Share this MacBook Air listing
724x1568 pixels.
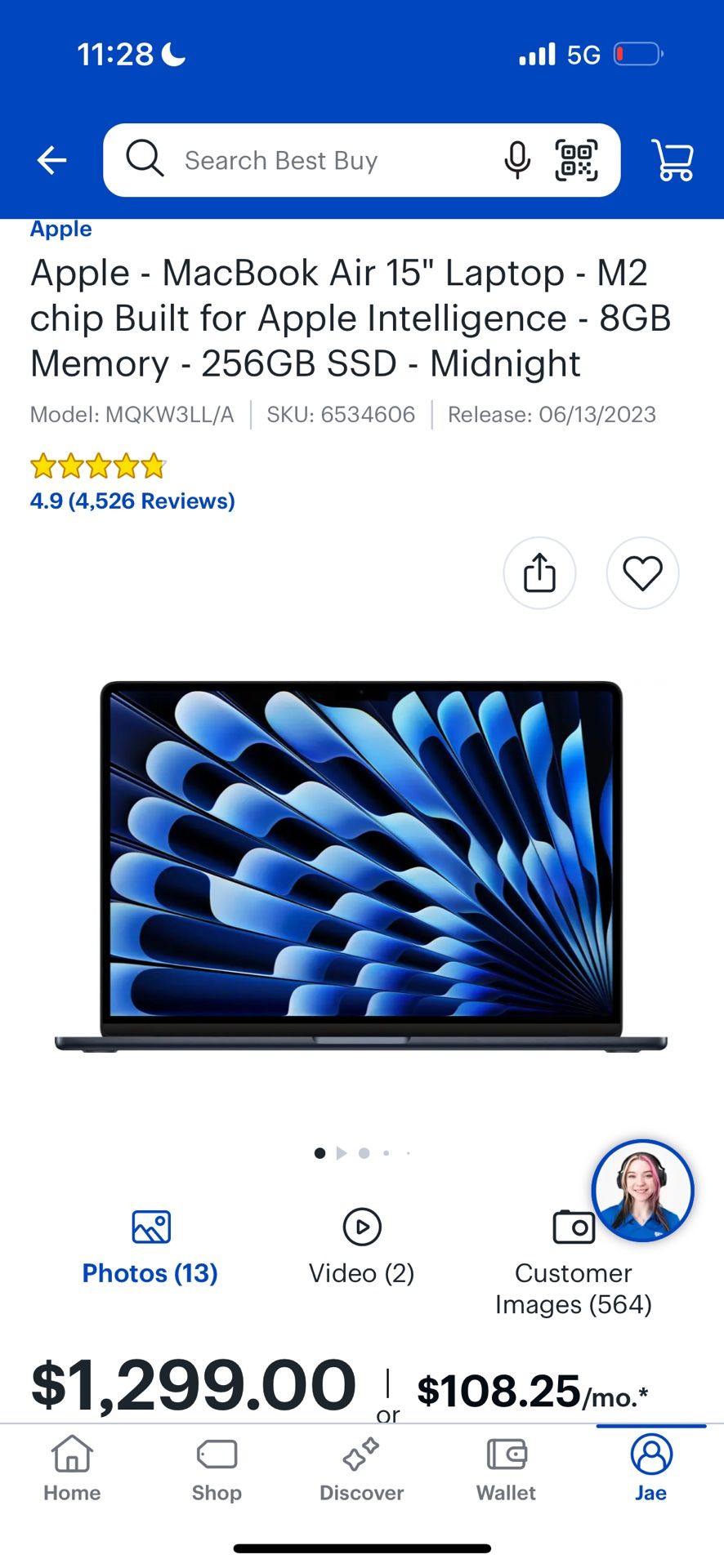pos(539,572)
